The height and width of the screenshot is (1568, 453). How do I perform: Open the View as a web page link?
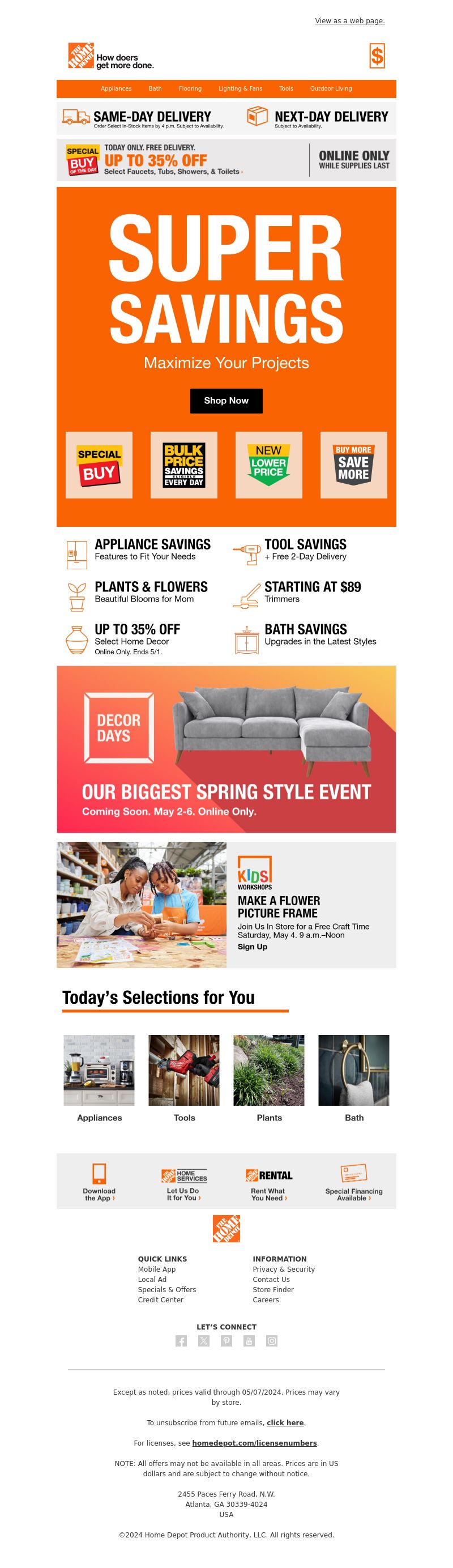349,21
